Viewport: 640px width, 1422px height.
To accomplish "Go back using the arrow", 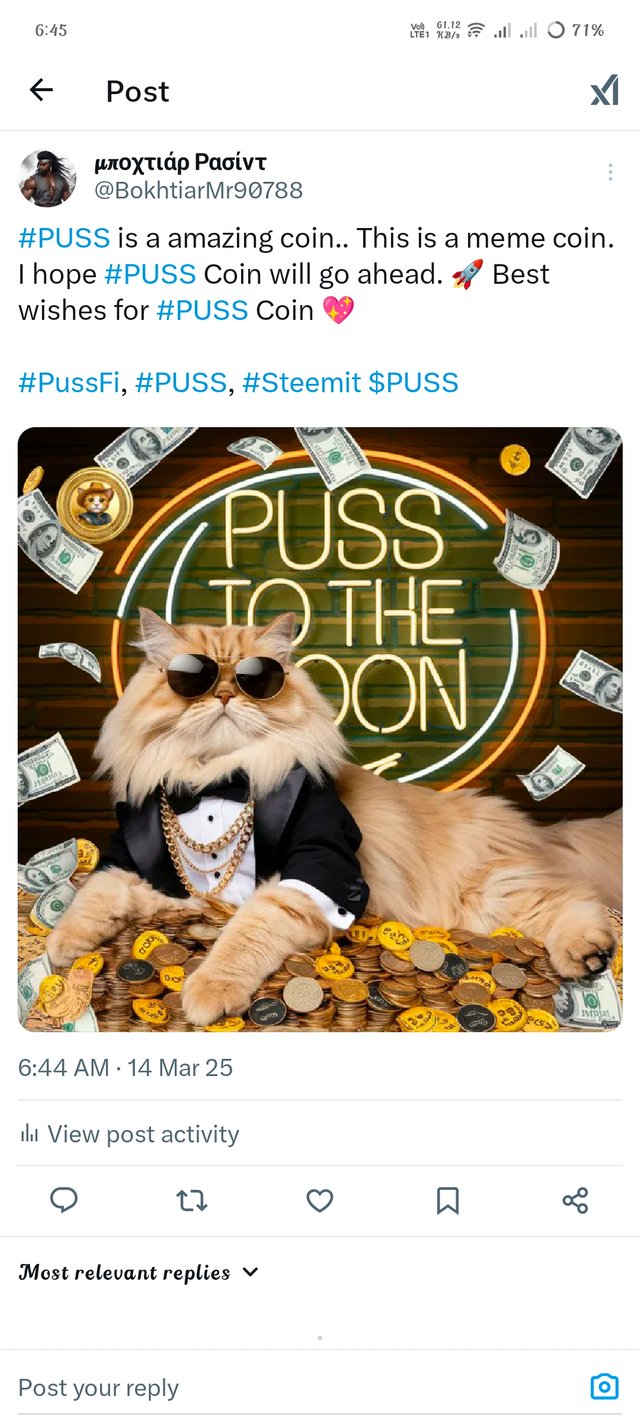I will click(x=41, y=91).
